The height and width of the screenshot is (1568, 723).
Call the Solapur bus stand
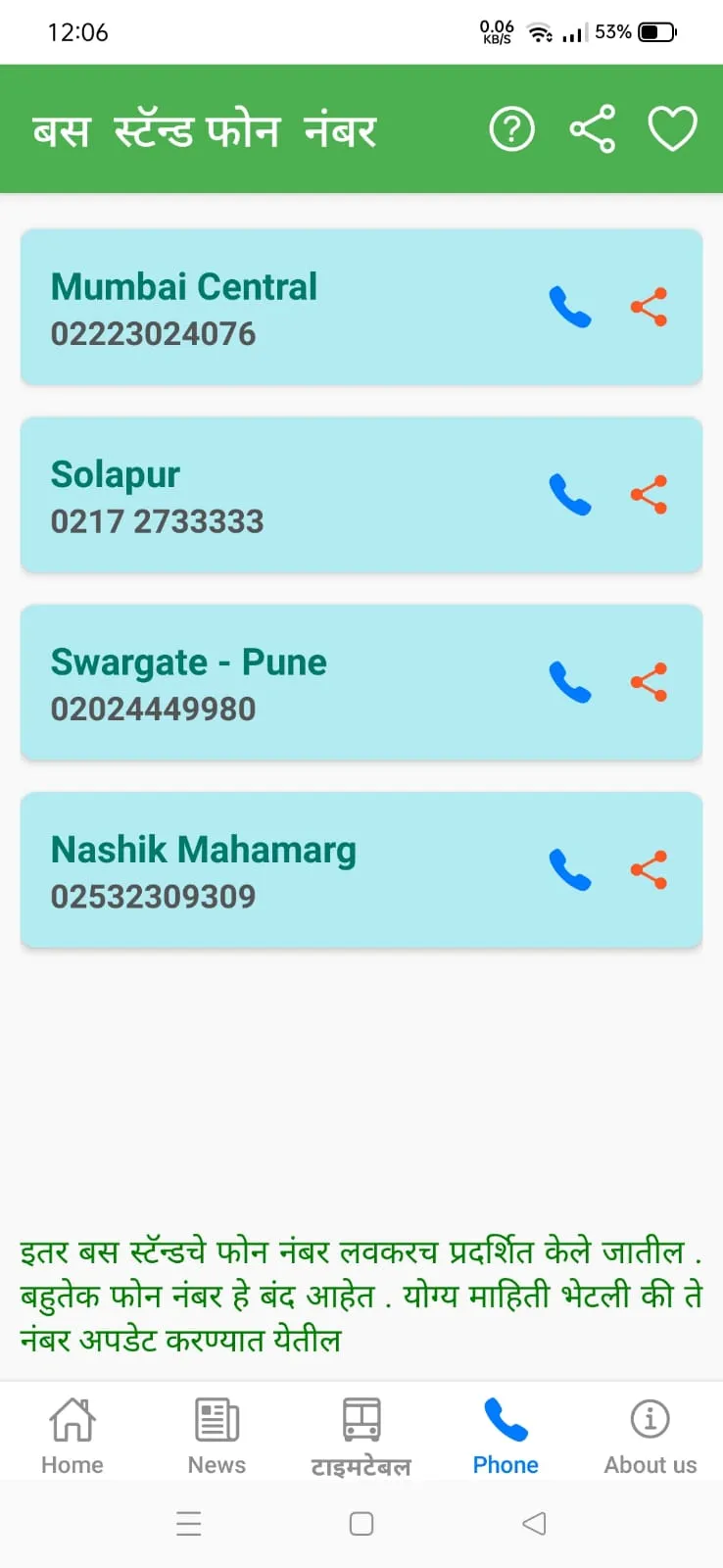point(571,495)
